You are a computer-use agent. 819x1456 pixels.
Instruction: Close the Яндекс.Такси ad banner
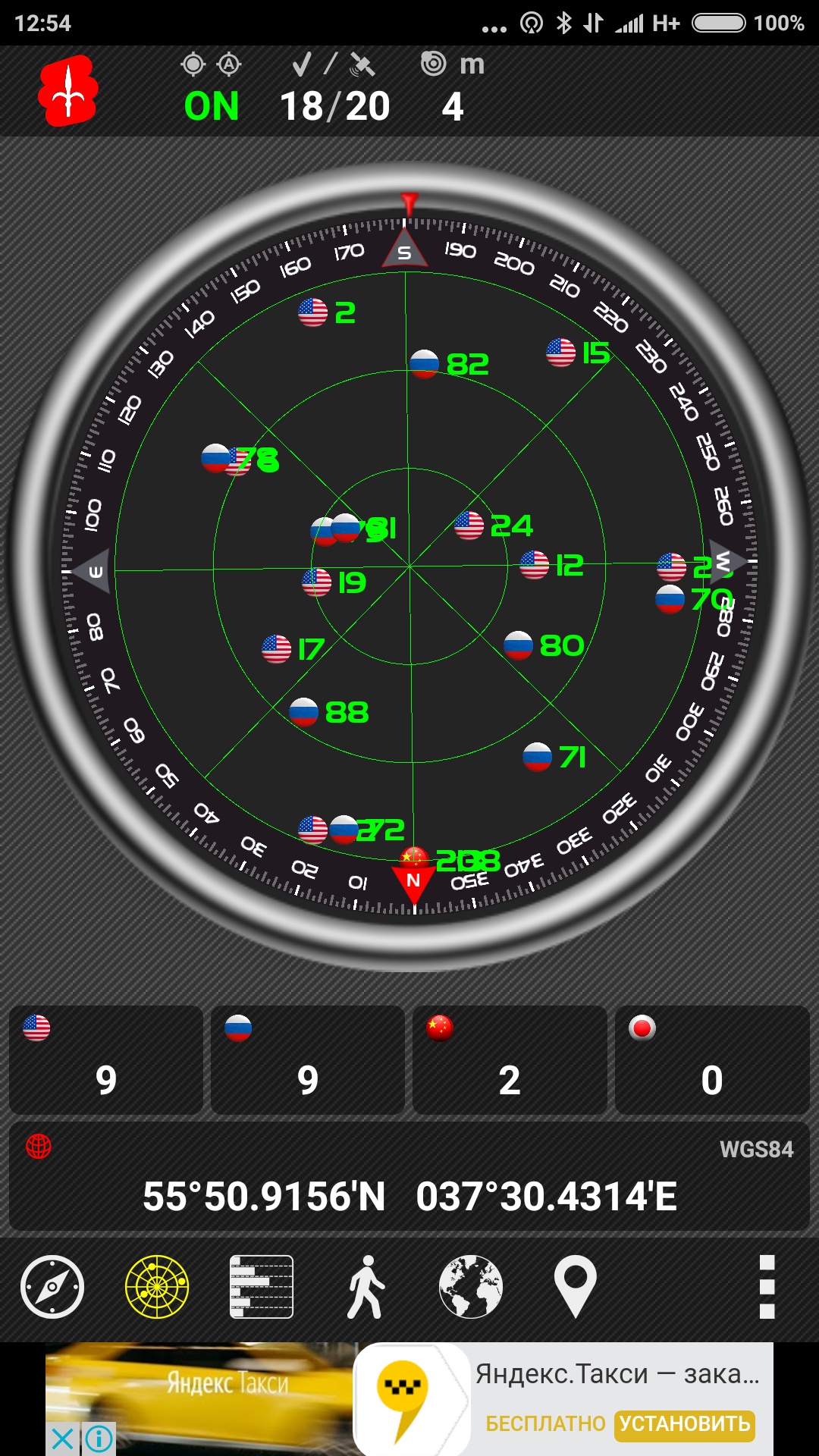pyautogui.click(x=63, y=1439)
